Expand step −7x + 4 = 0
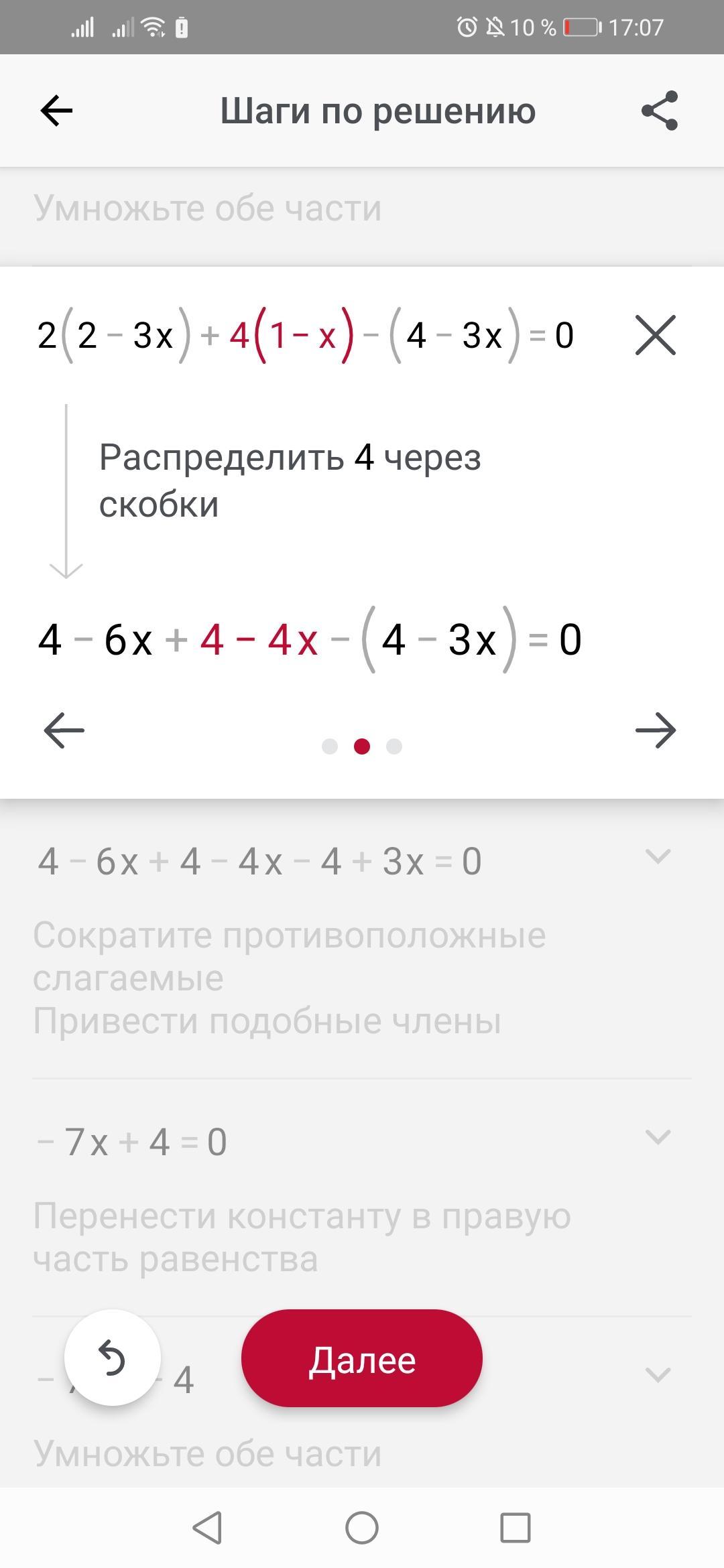 657,1136
